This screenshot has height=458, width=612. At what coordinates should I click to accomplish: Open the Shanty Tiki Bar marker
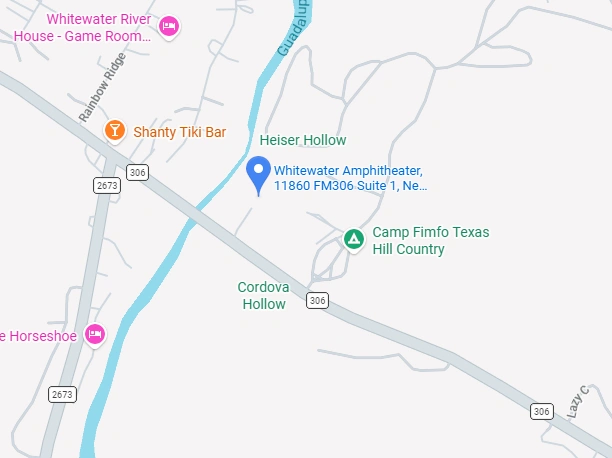click(x=116, y=130)
